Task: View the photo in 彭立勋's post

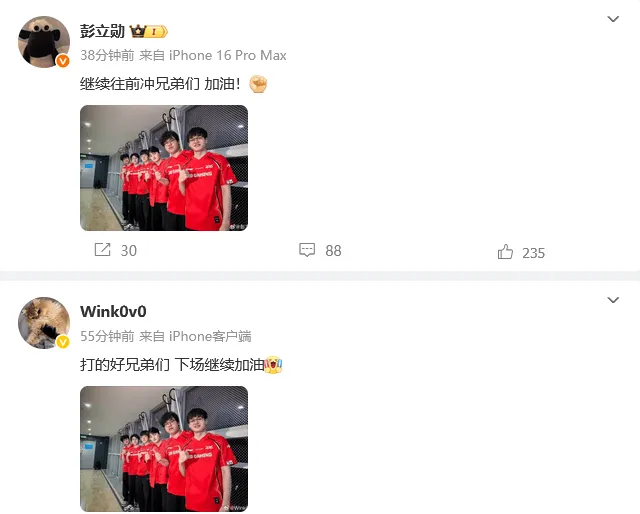Action: pos(164,168)
